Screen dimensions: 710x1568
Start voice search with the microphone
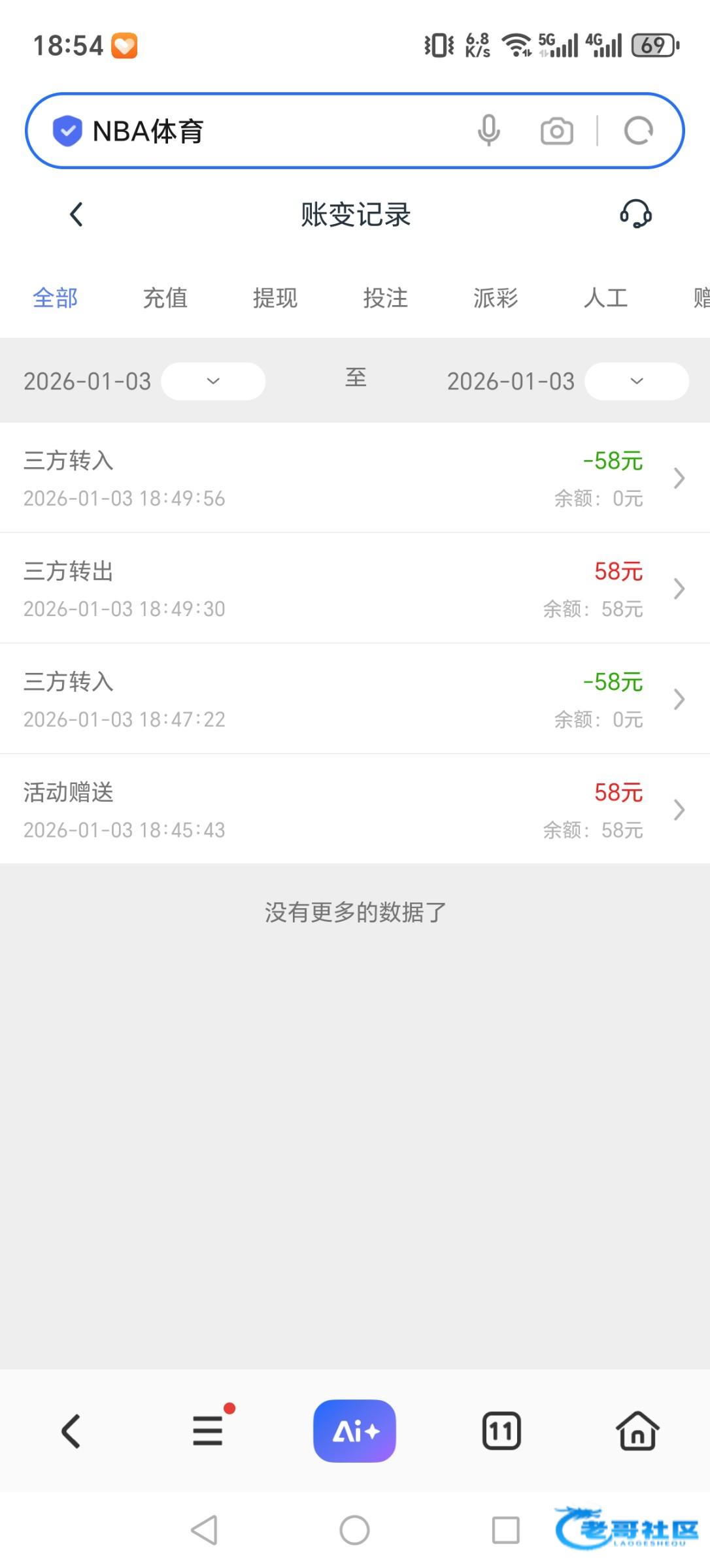pos(488,131)
